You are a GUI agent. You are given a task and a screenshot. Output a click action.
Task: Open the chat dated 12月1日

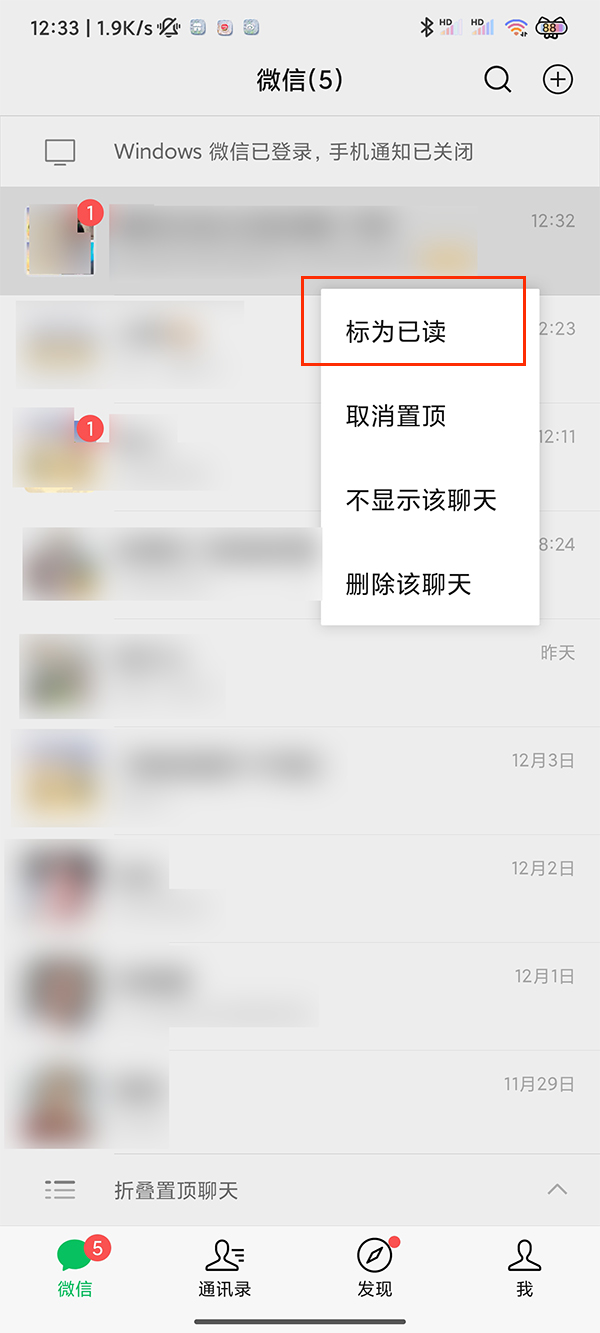[300, 996]
